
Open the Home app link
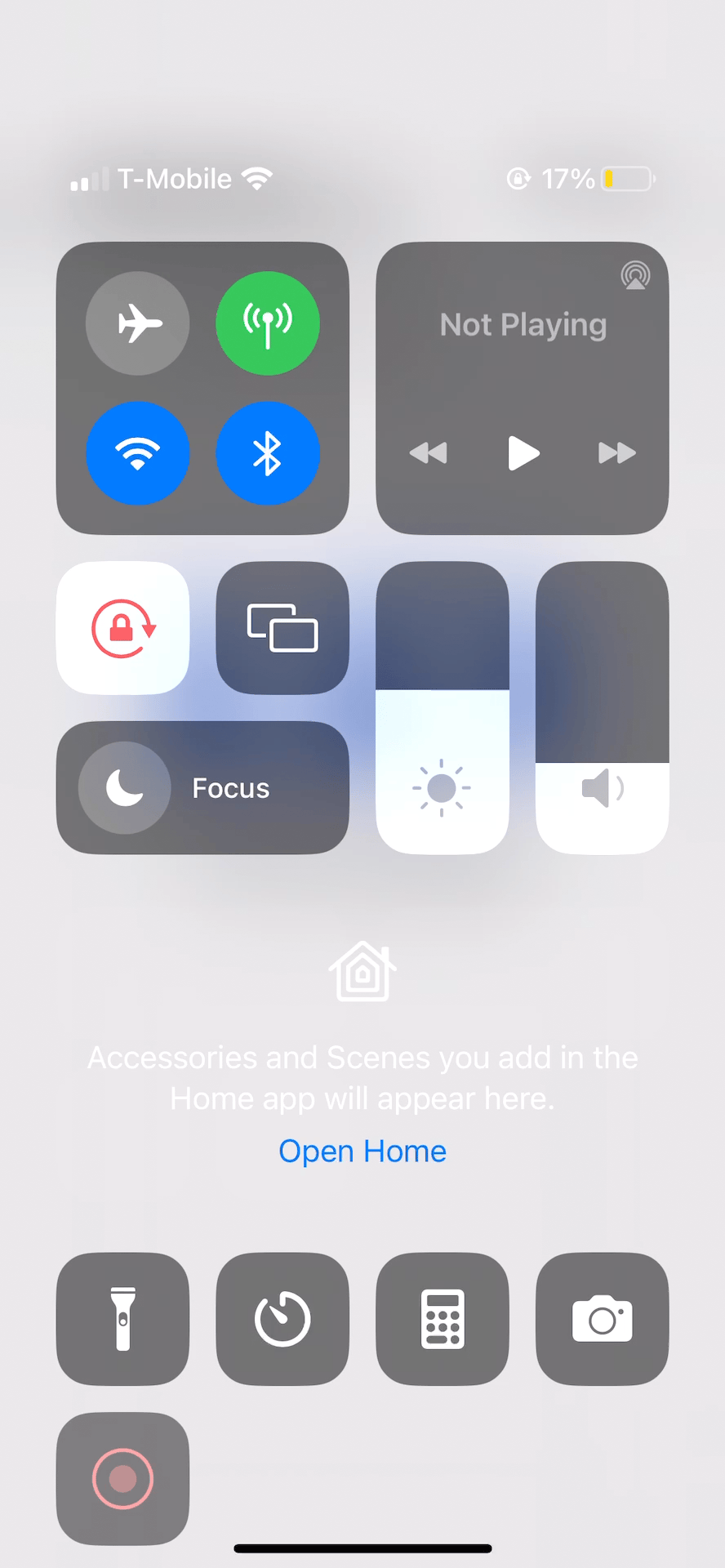(x=362, y=1151)
